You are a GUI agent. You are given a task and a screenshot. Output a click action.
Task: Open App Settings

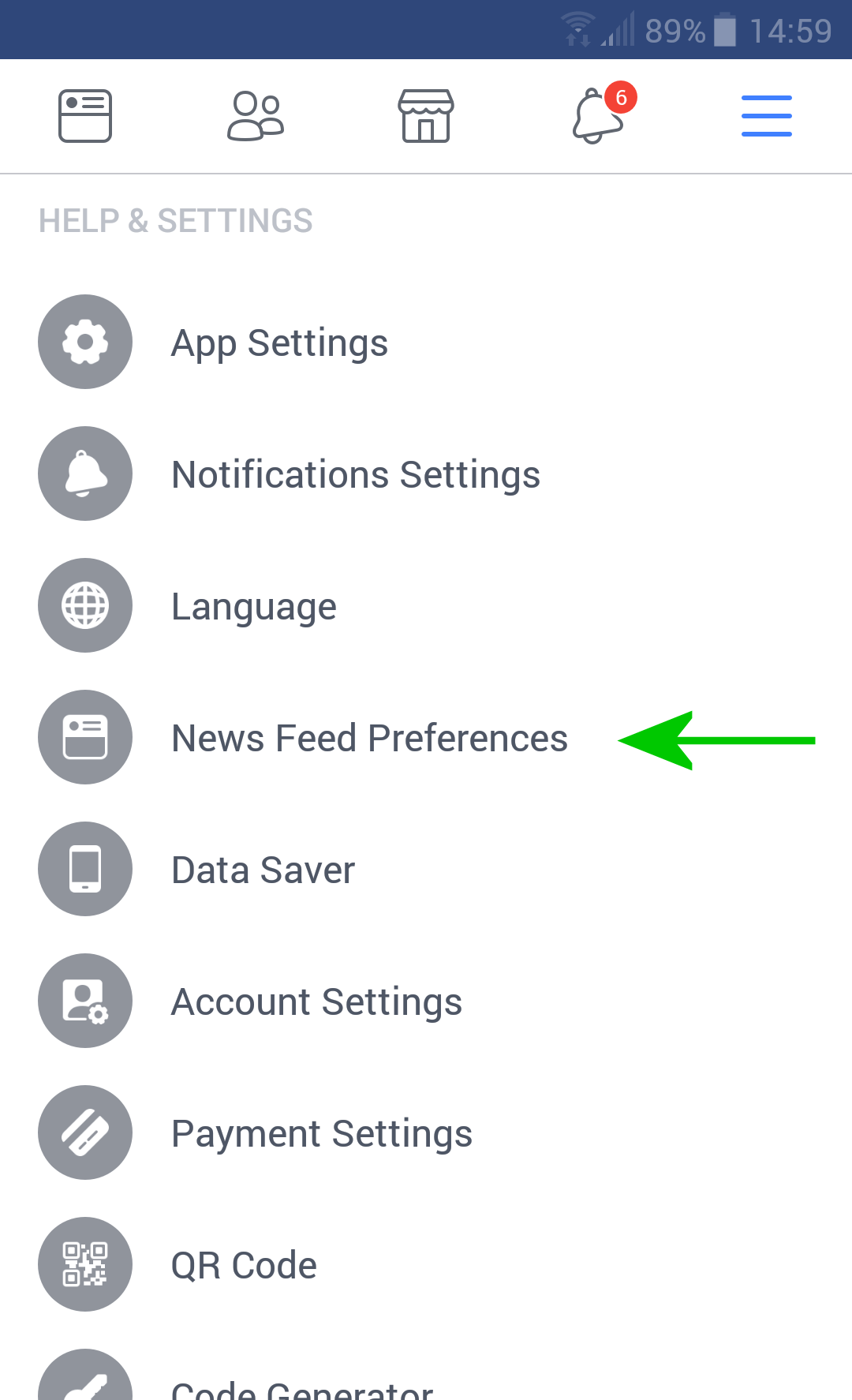tap(426, 342)
